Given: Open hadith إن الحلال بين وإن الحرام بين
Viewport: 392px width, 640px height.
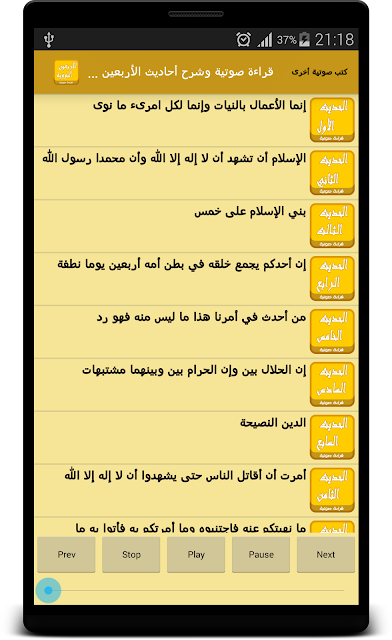Looking at the screenshot, I should pos(196,385).
